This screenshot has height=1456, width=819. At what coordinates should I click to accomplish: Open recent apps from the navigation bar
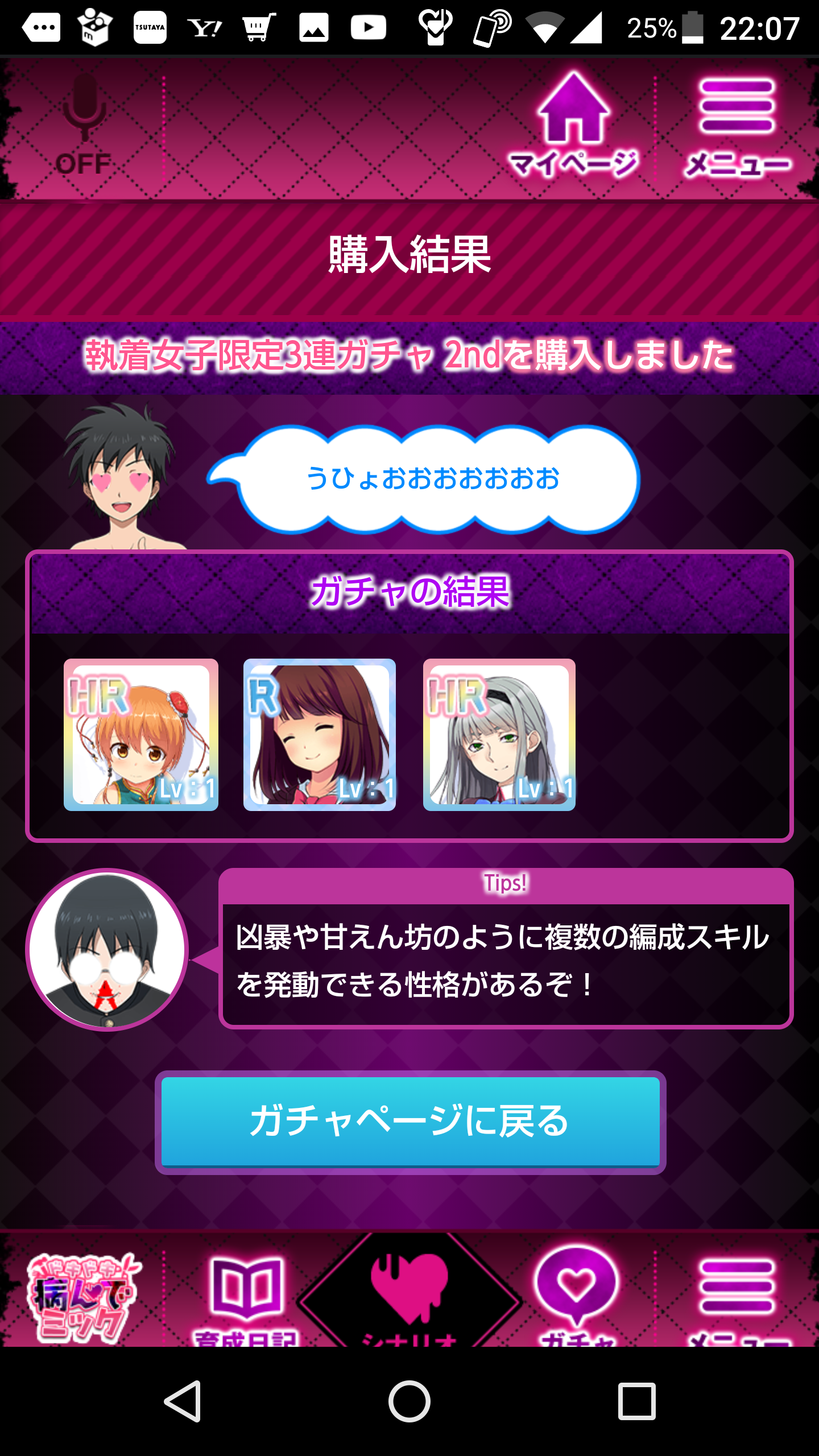636,1401
